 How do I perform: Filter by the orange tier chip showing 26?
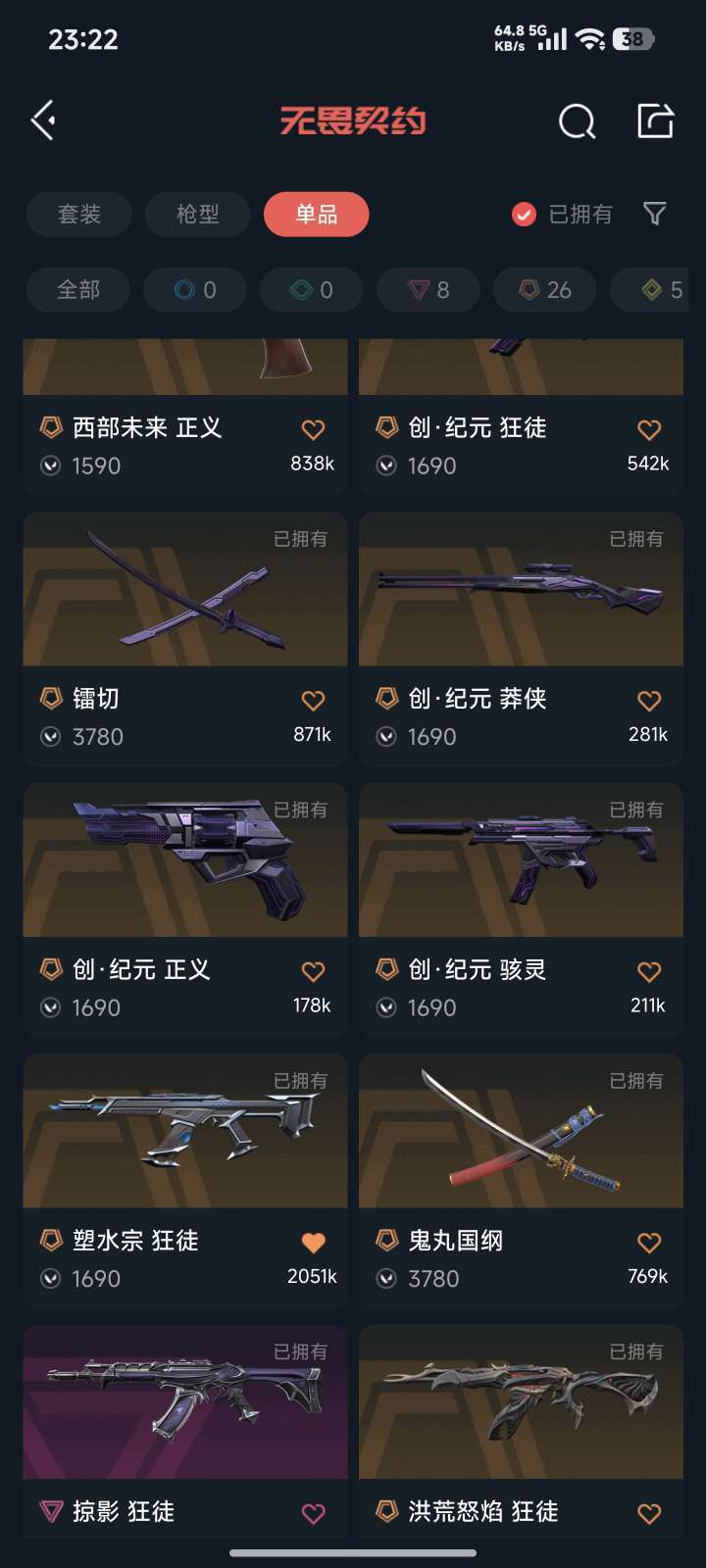545,290
